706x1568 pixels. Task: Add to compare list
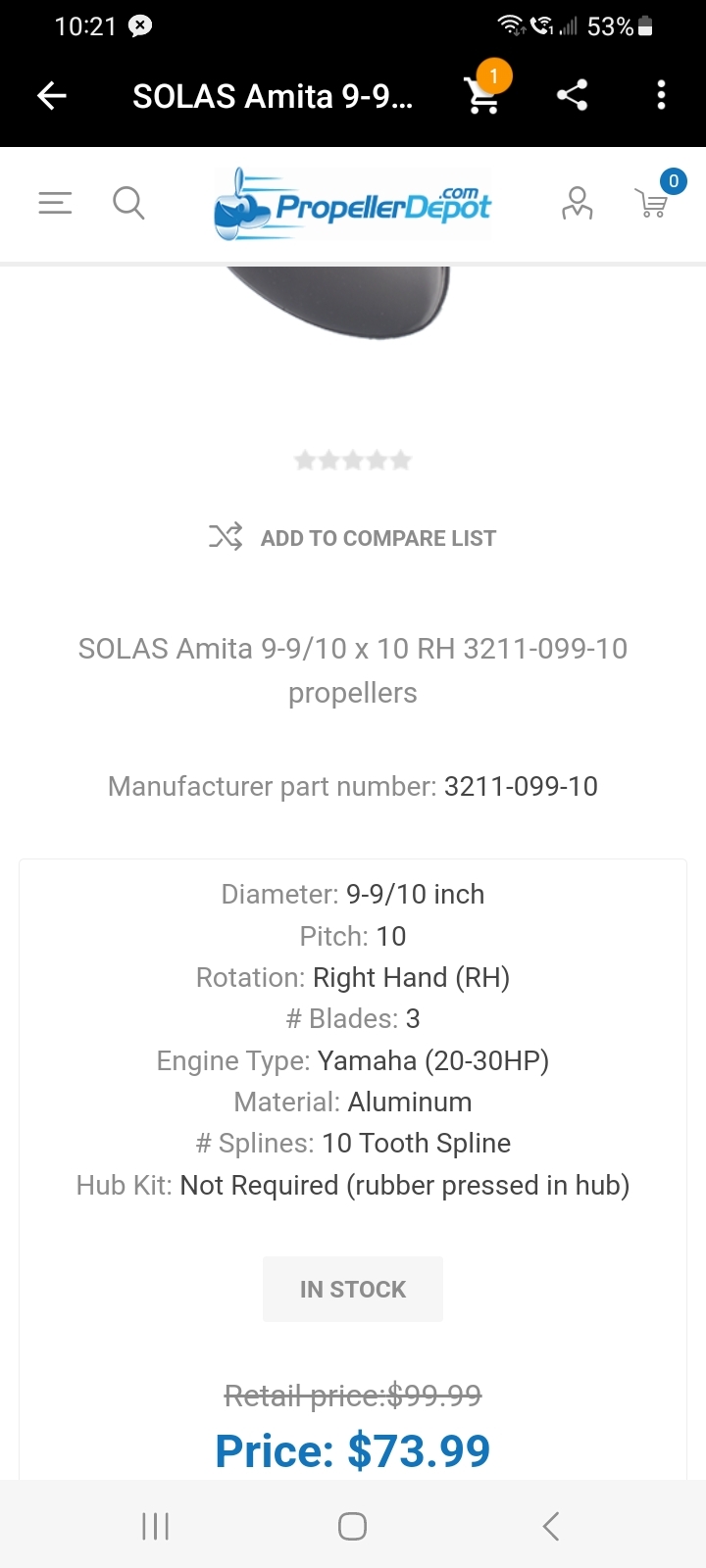point(353,537)
